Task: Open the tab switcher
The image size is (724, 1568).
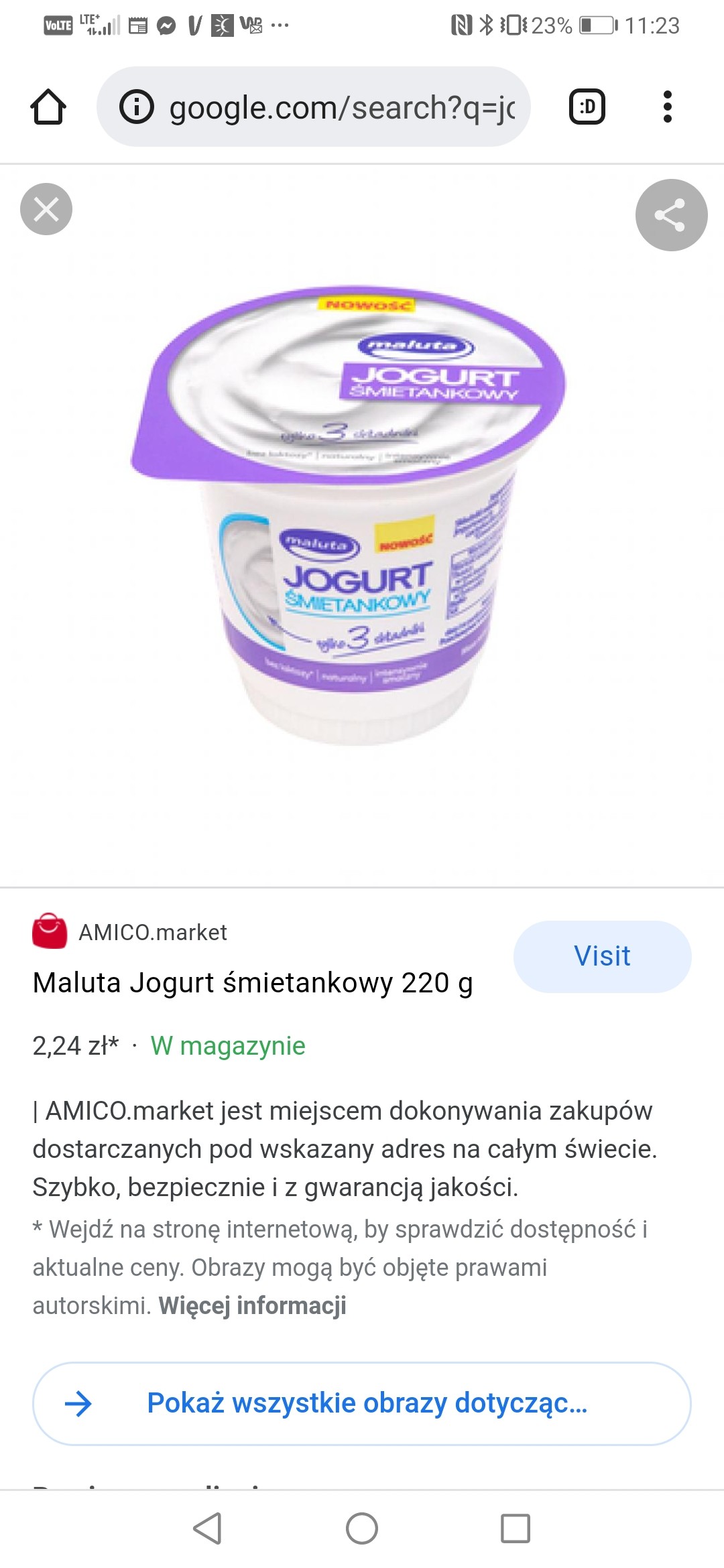Action: tap(587, 107)
